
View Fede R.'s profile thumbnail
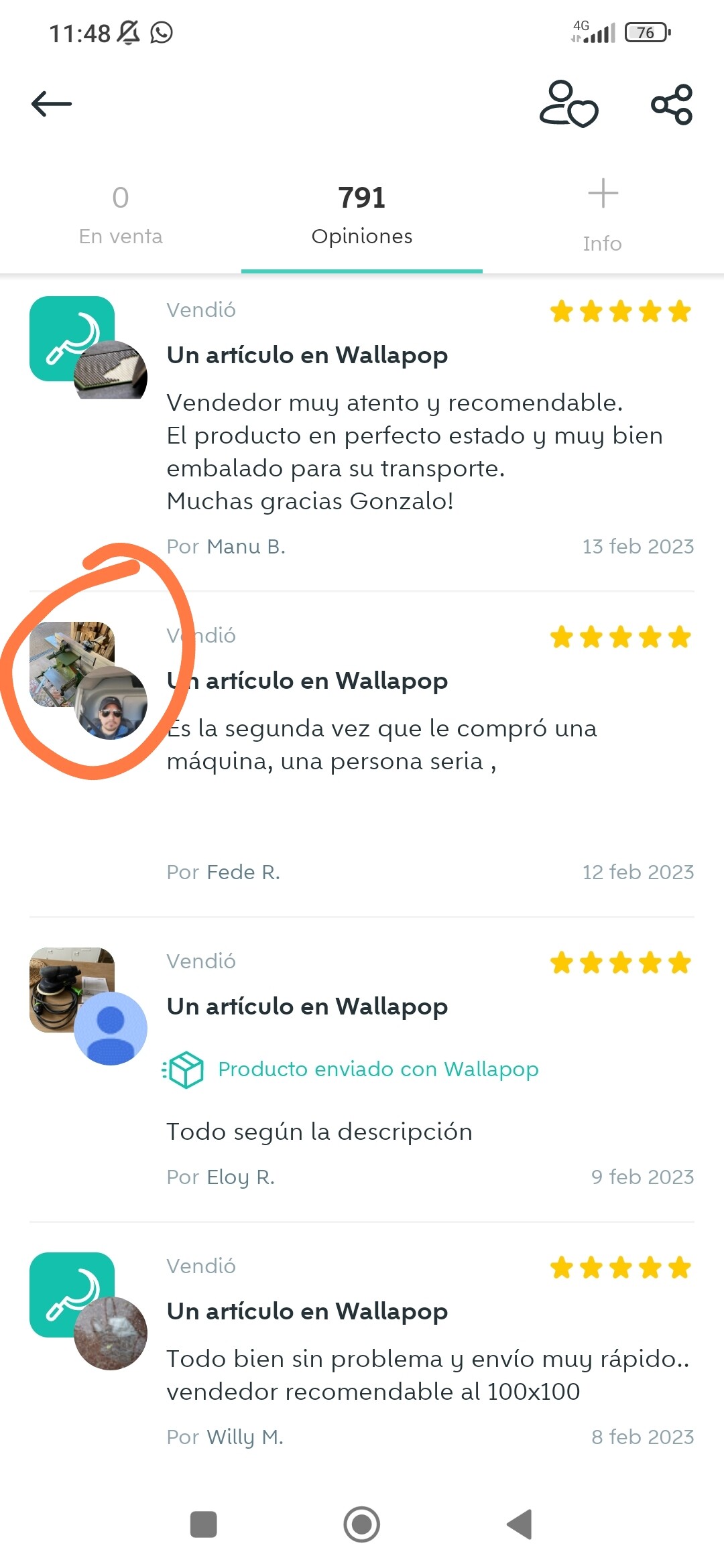[x=111, y=703]
